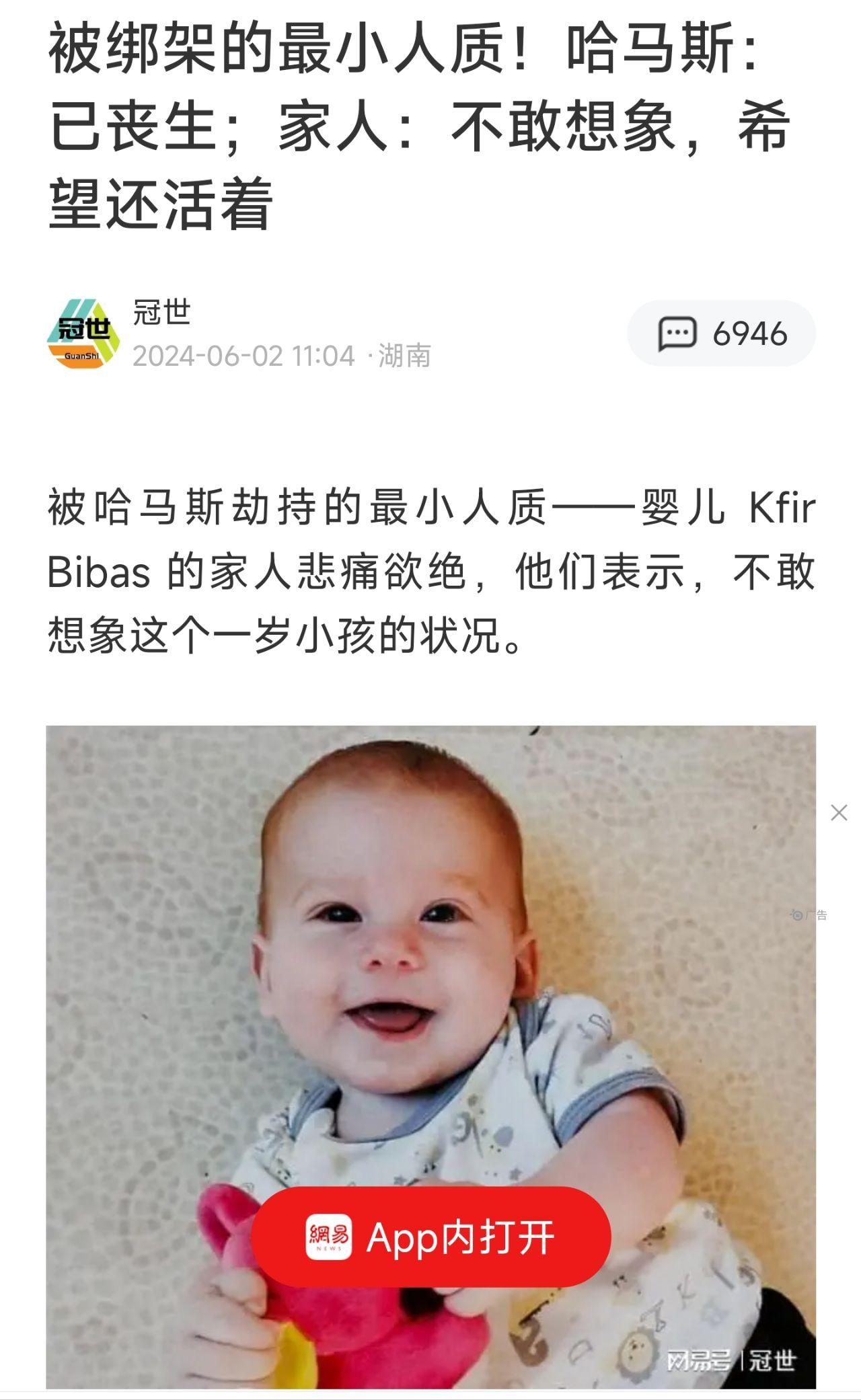
Task: Open the 冠世 author avatar
Action: click(83, 334)
